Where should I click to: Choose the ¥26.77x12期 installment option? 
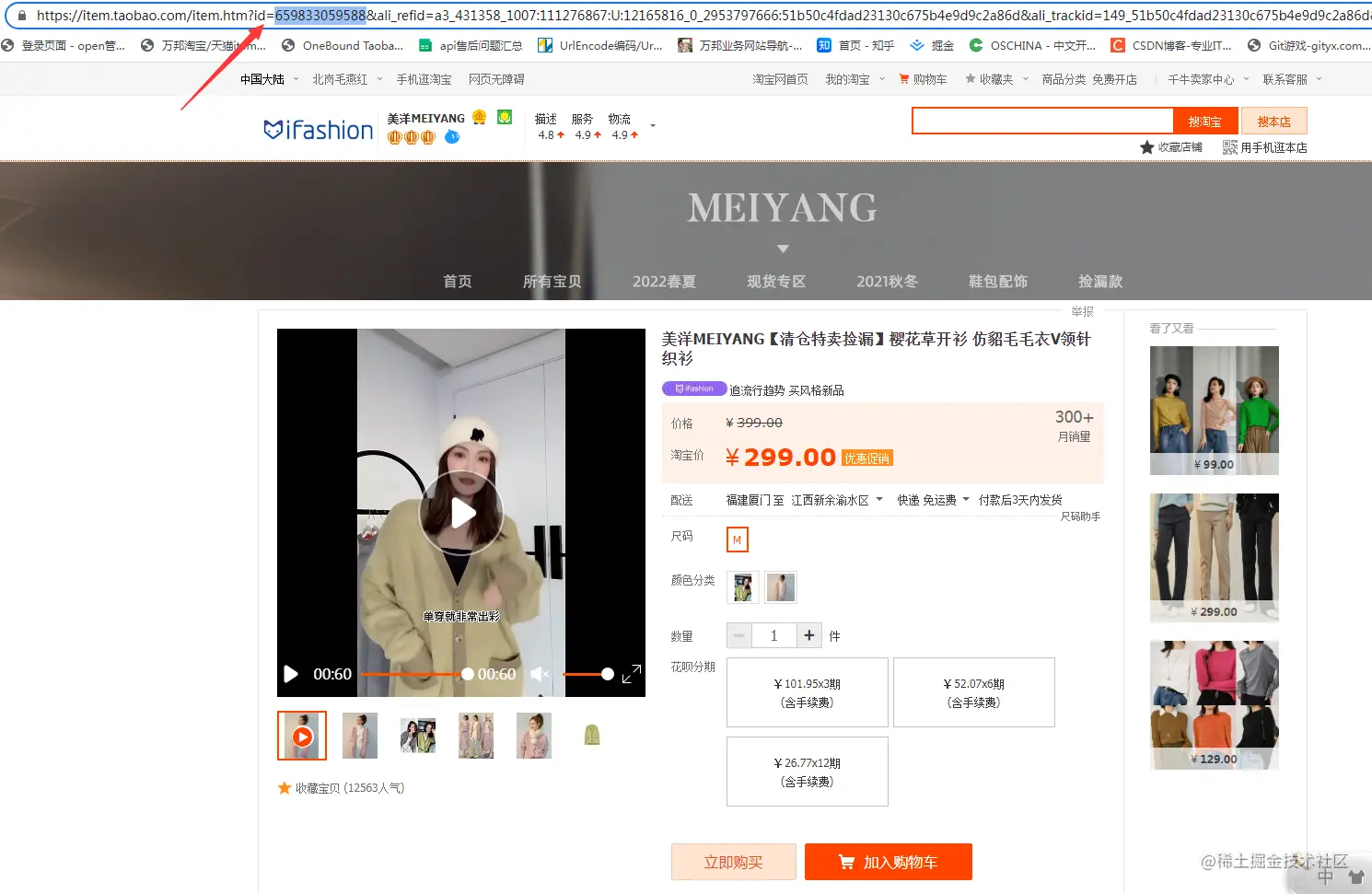(x=807, y=772)
